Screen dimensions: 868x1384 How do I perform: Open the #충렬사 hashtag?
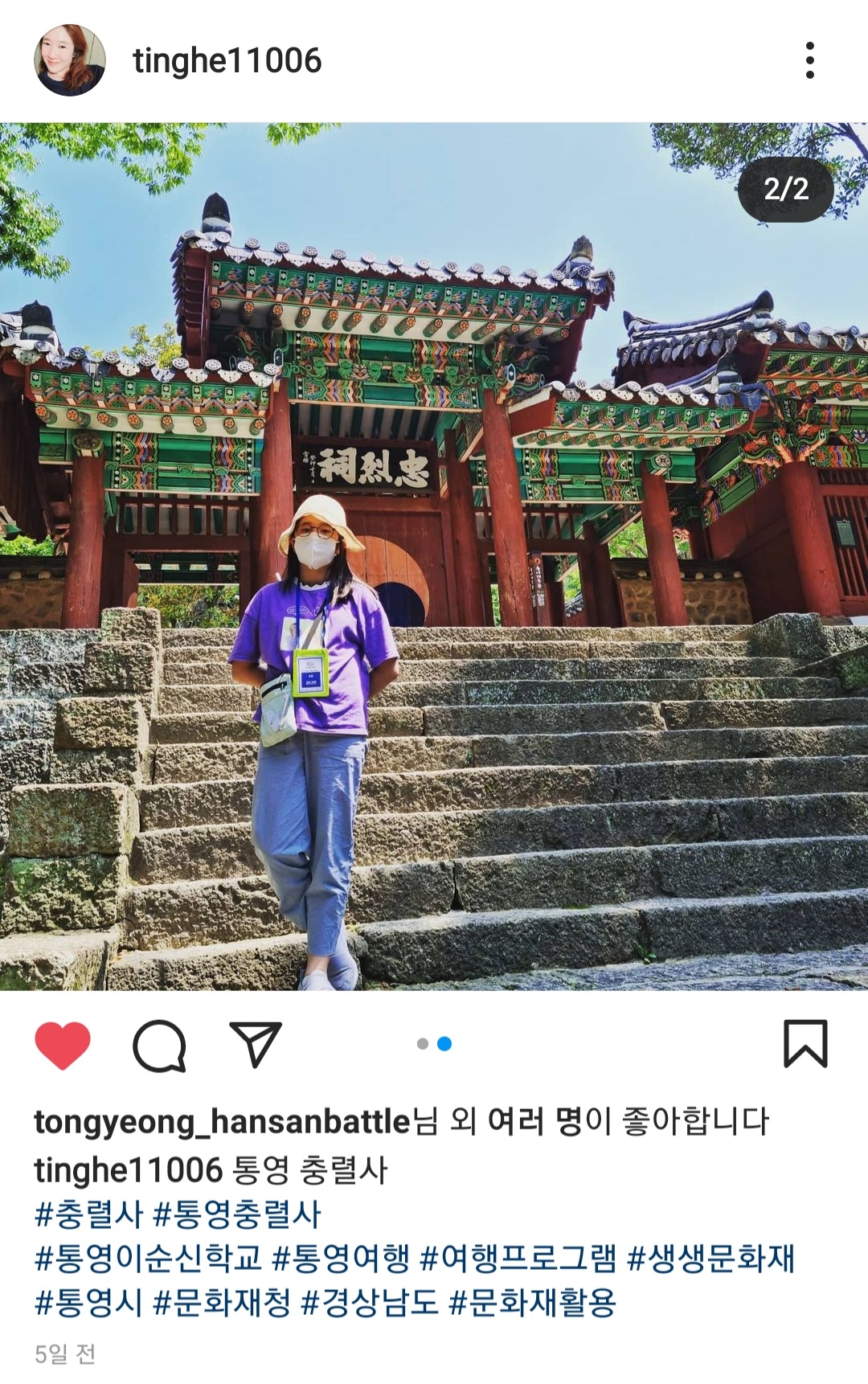click(x=88, y=1214)
